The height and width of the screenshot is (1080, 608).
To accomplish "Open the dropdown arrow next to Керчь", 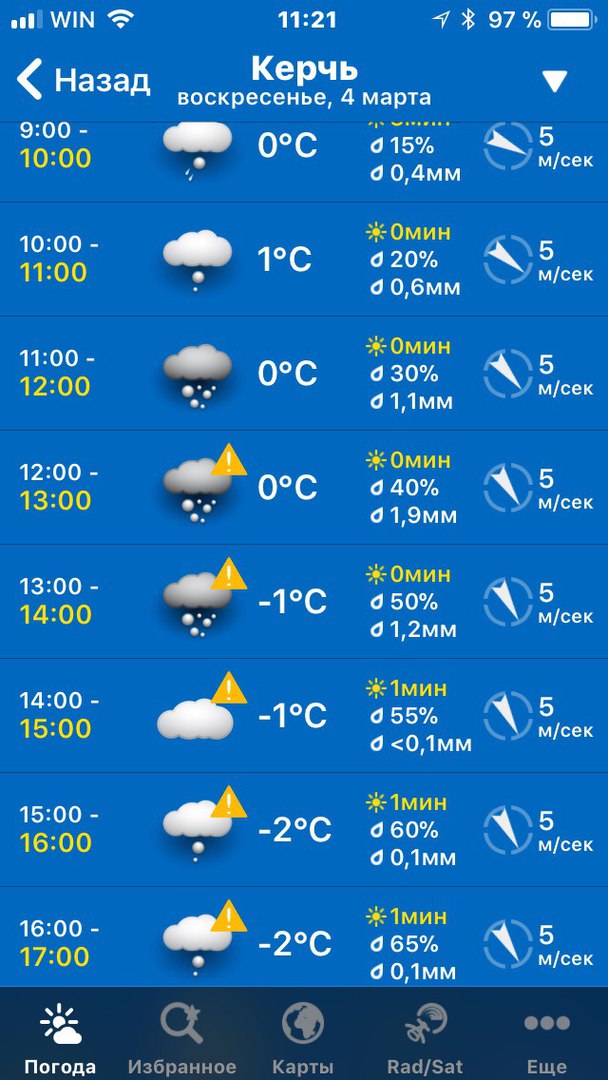I will [x=554, y=81].
